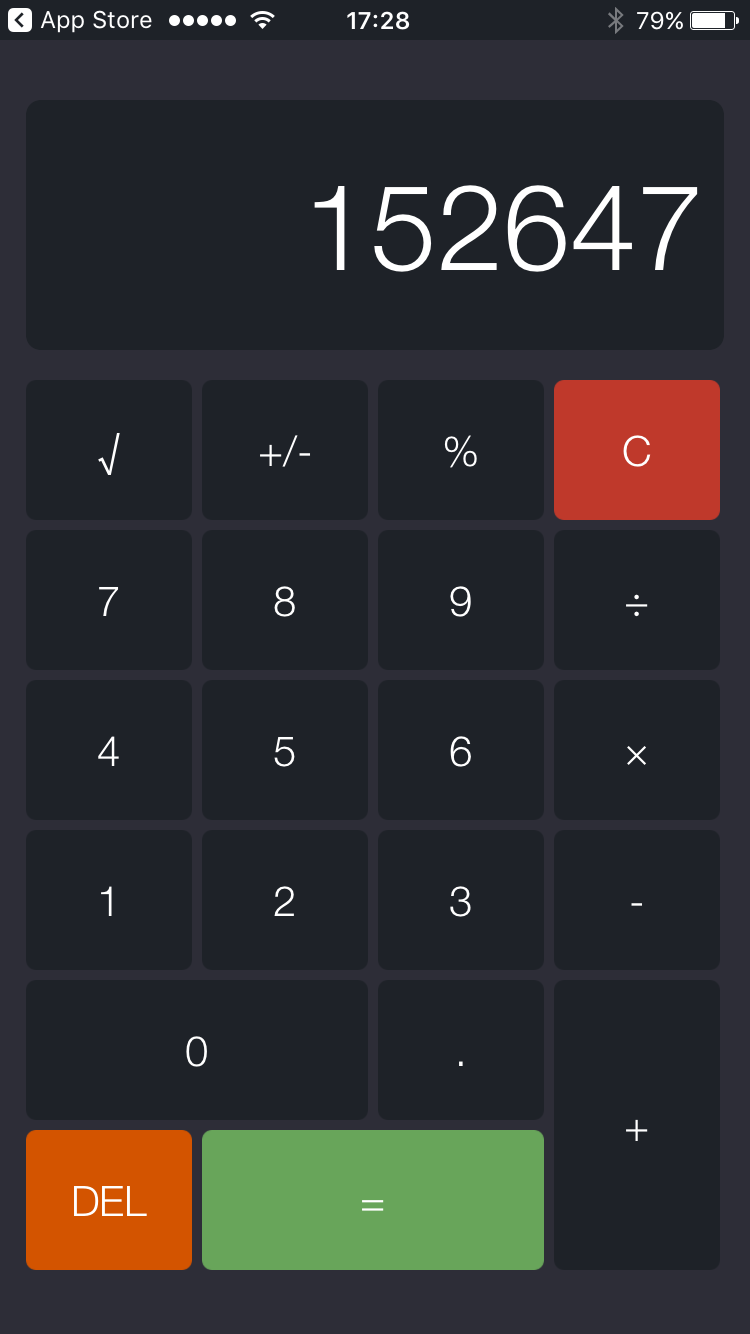Enter digit 0

click(197, 1050)
